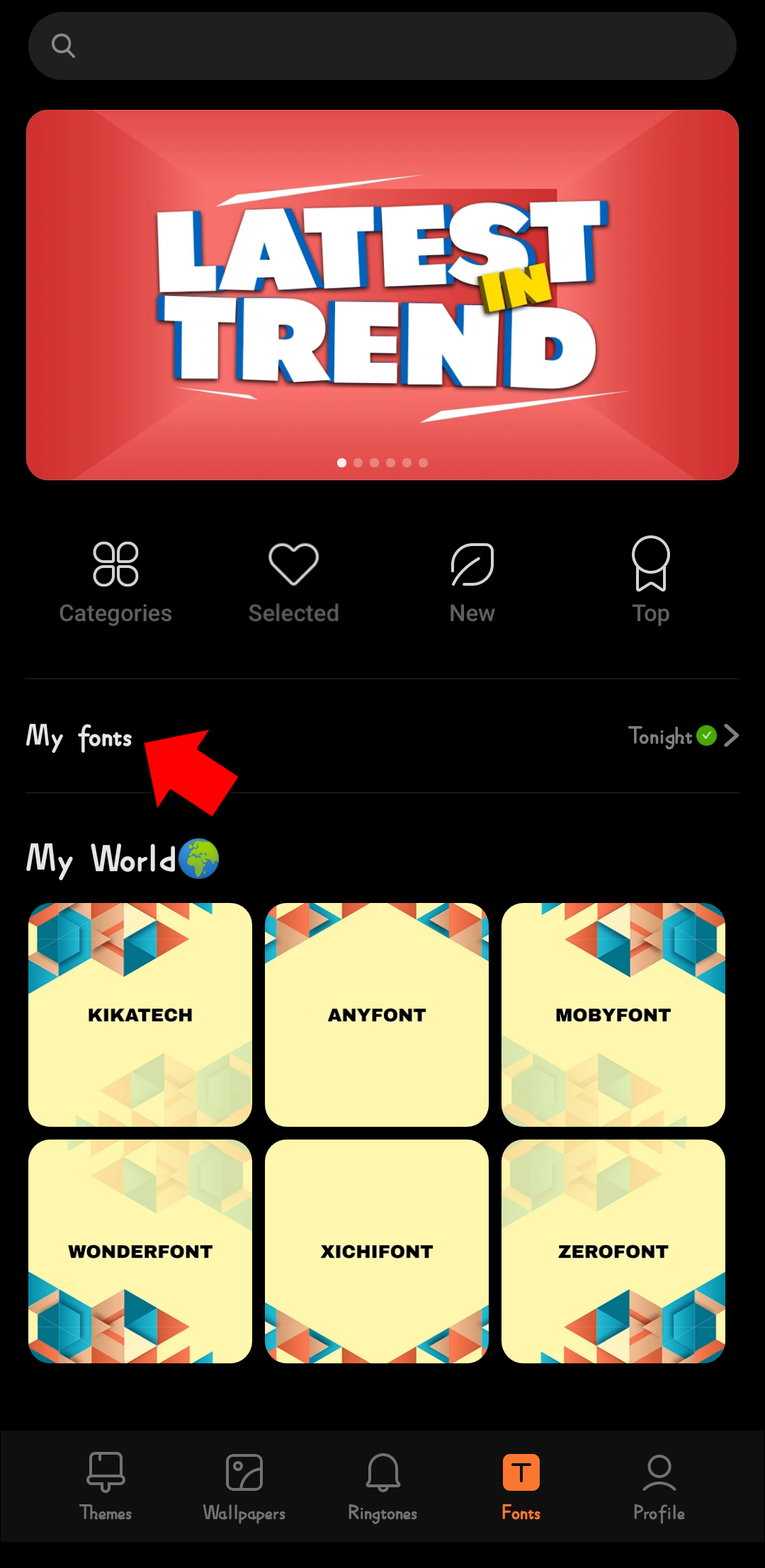Select the Fonts tab

tap(521, 1486)
